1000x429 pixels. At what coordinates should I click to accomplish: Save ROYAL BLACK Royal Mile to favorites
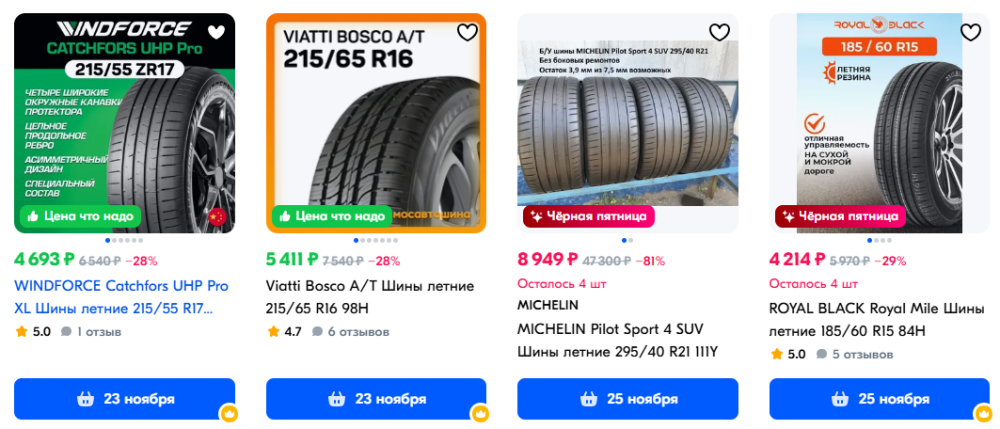click(970, 32)
